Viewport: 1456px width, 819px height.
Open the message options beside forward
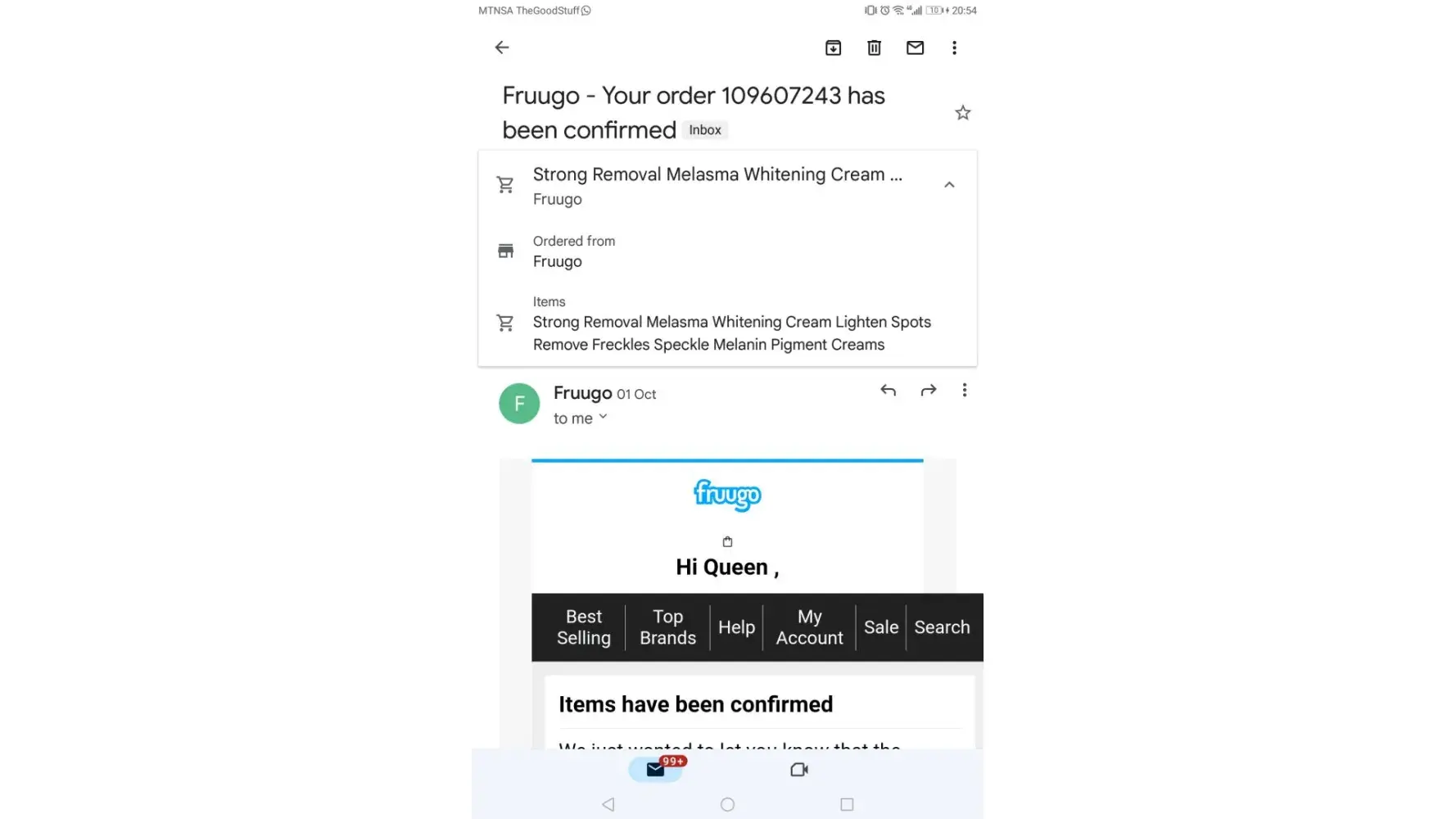pos(964,391)
